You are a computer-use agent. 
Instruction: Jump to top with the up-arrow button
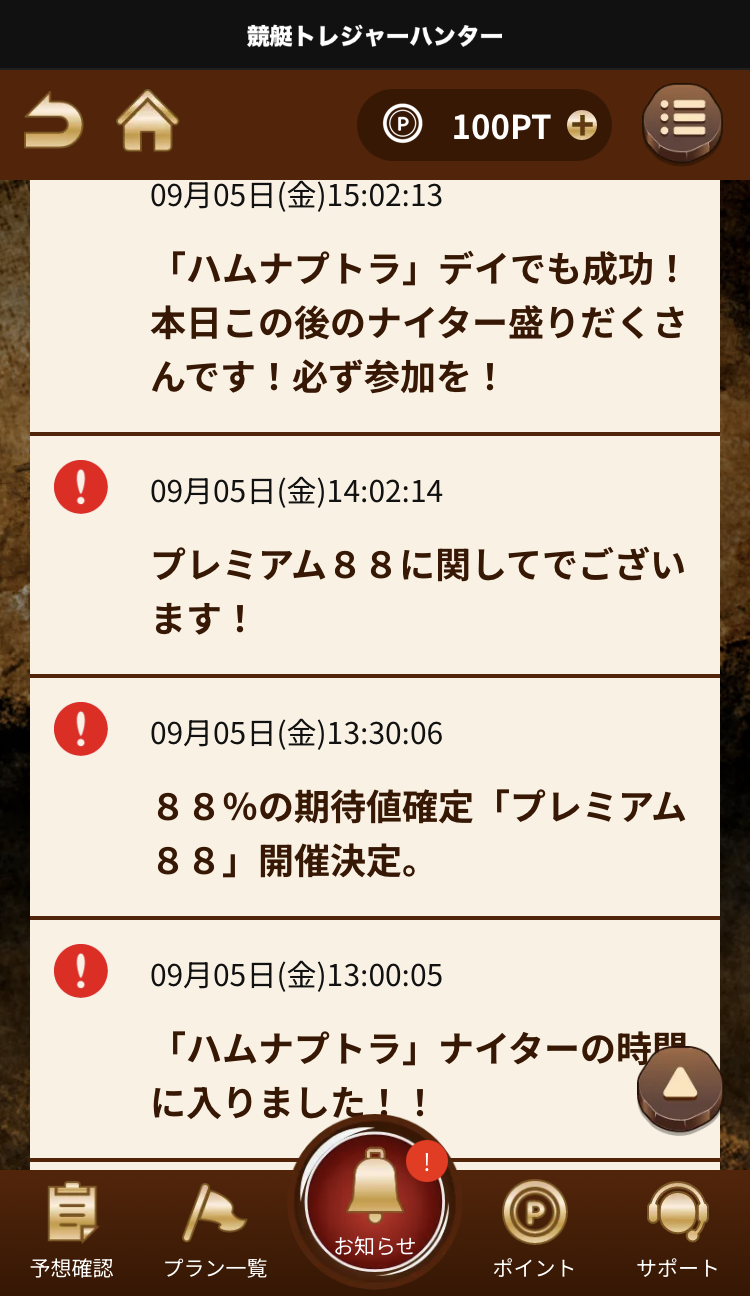[680, 1088]
